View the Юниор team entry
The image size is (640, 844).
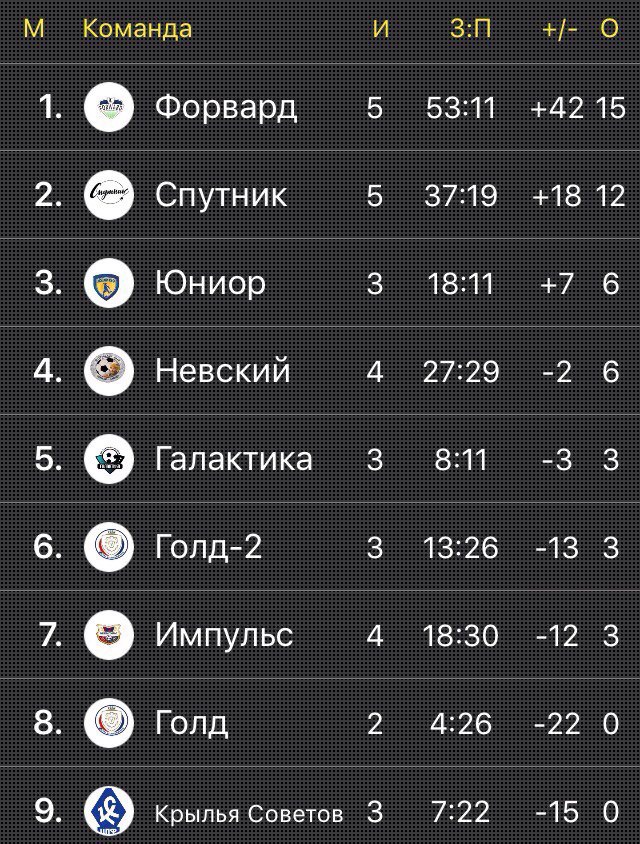210,283
